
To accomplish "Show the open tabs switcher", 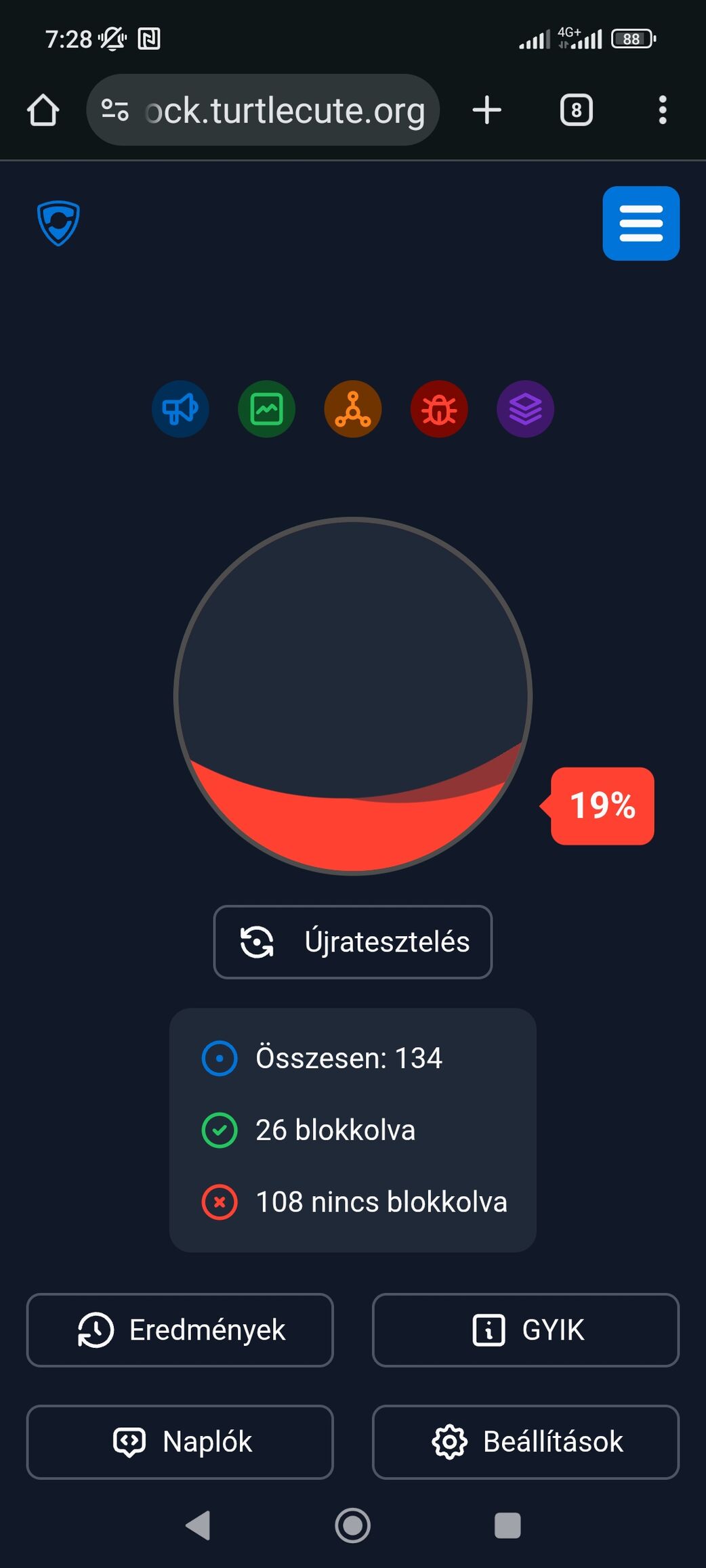I will click(576, 110).
